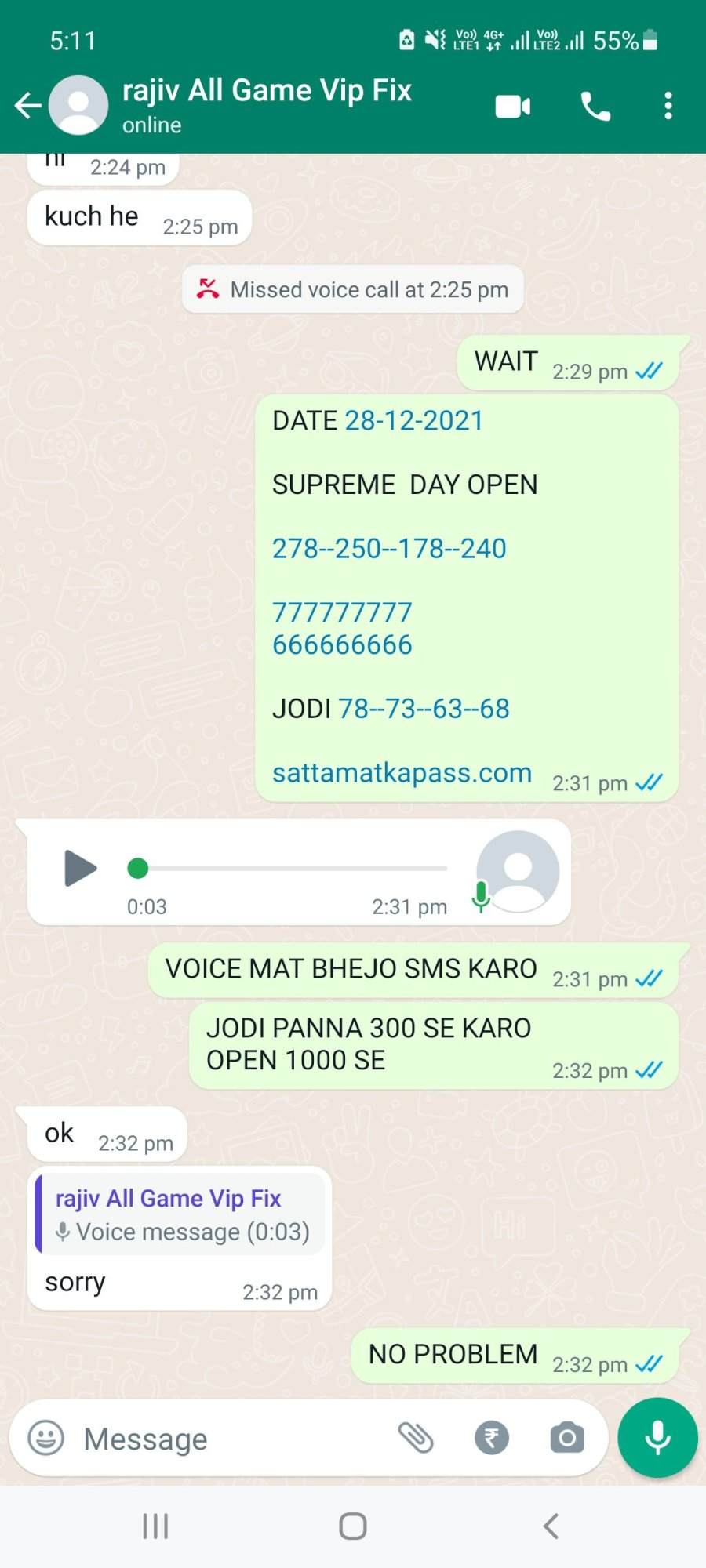Focus the Message input field

pos(235,1439)
